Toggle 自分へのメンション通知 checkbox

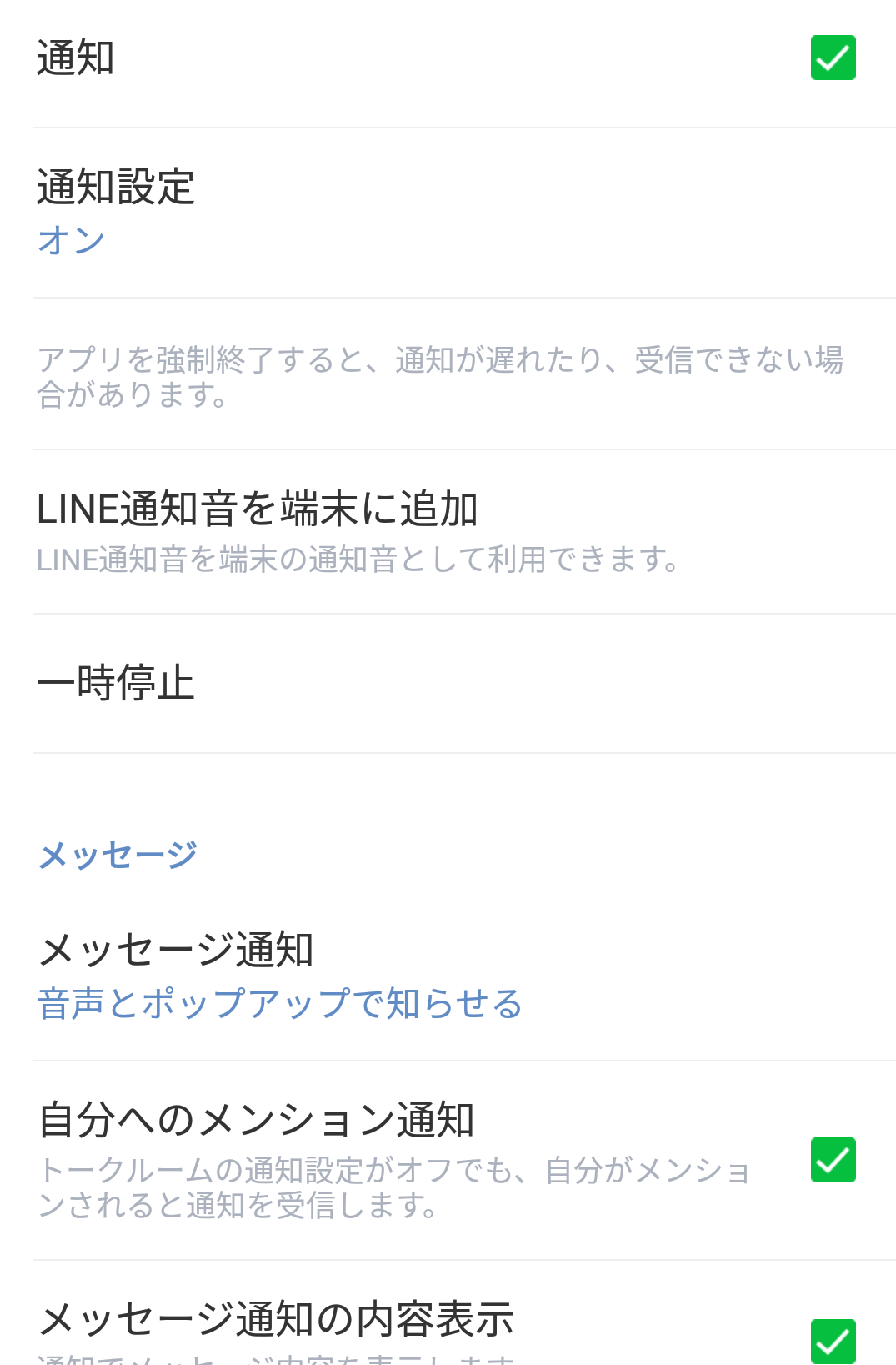(x=833, y=1160)
